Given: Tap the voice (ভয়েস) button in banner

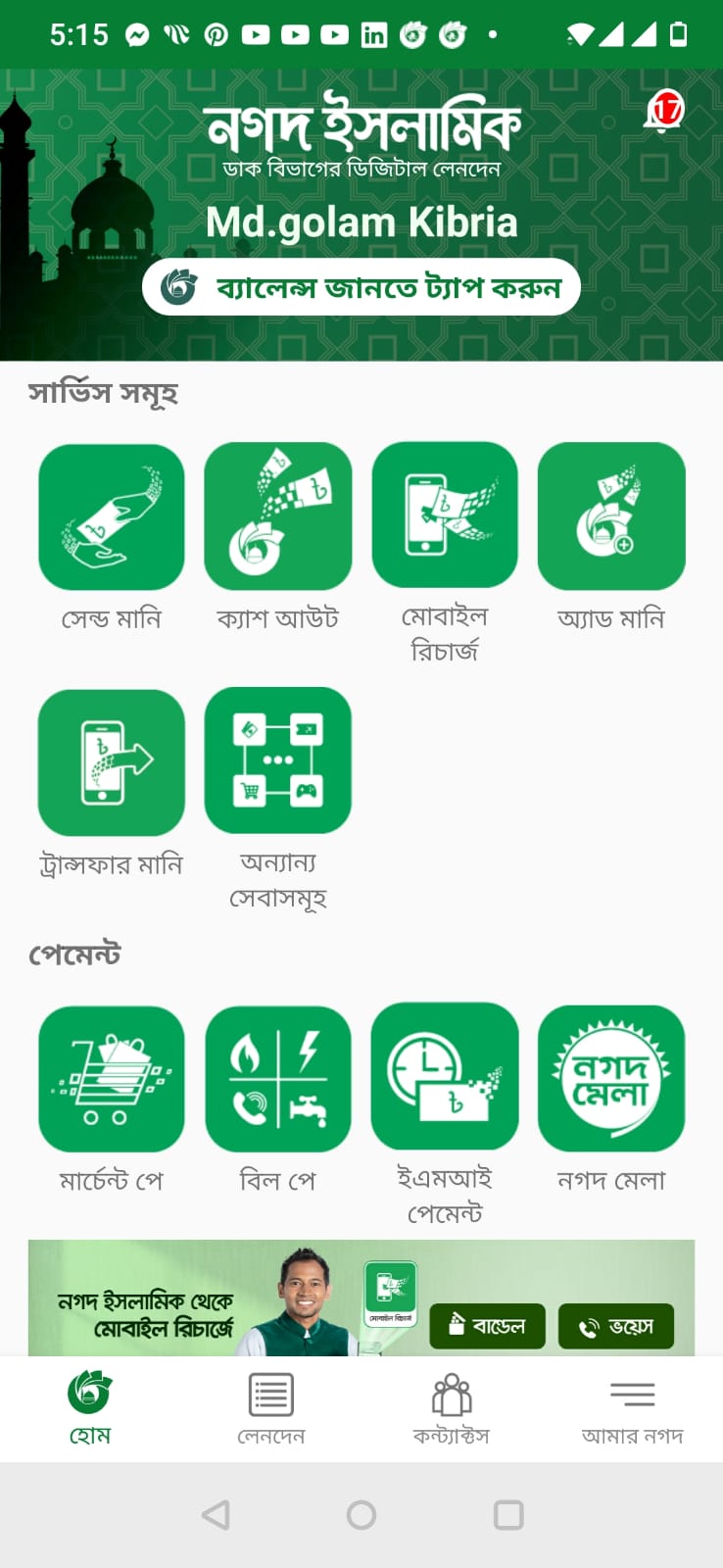Looking at the screenshot, I should [x=616, y=1326].
